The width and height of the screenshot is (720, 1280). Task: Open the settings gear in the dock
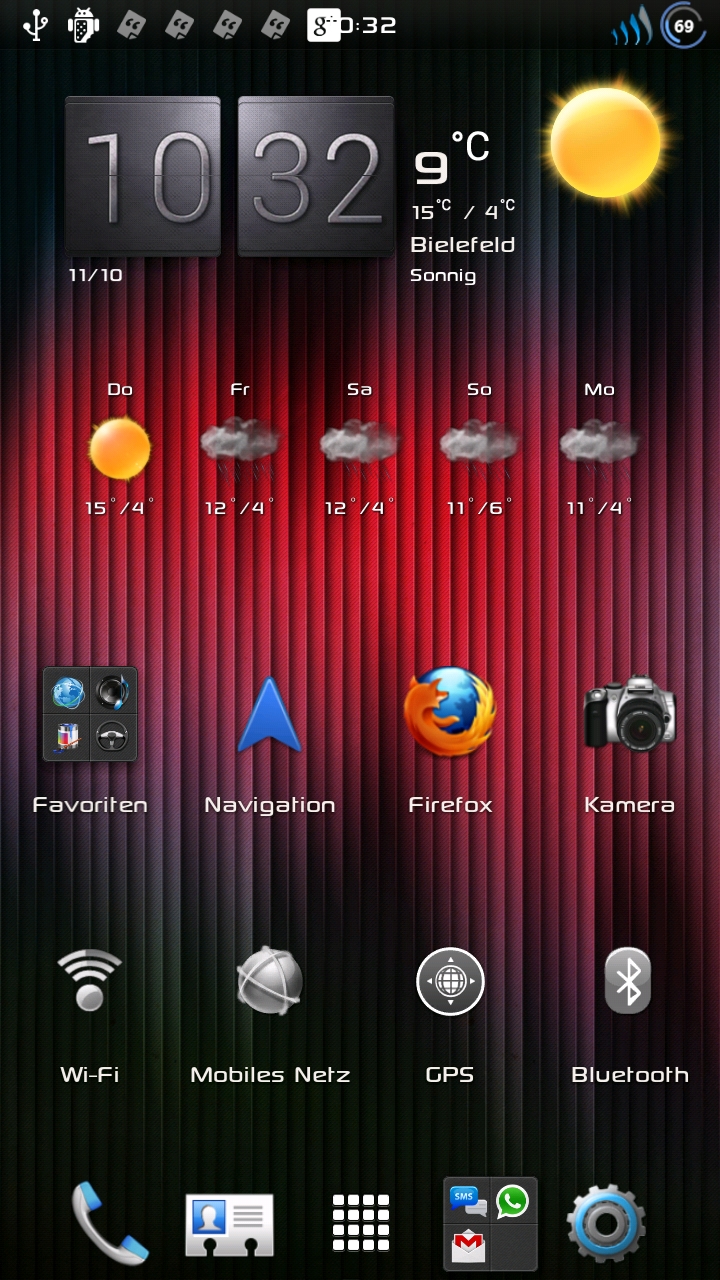click(x=605, y=1222)
